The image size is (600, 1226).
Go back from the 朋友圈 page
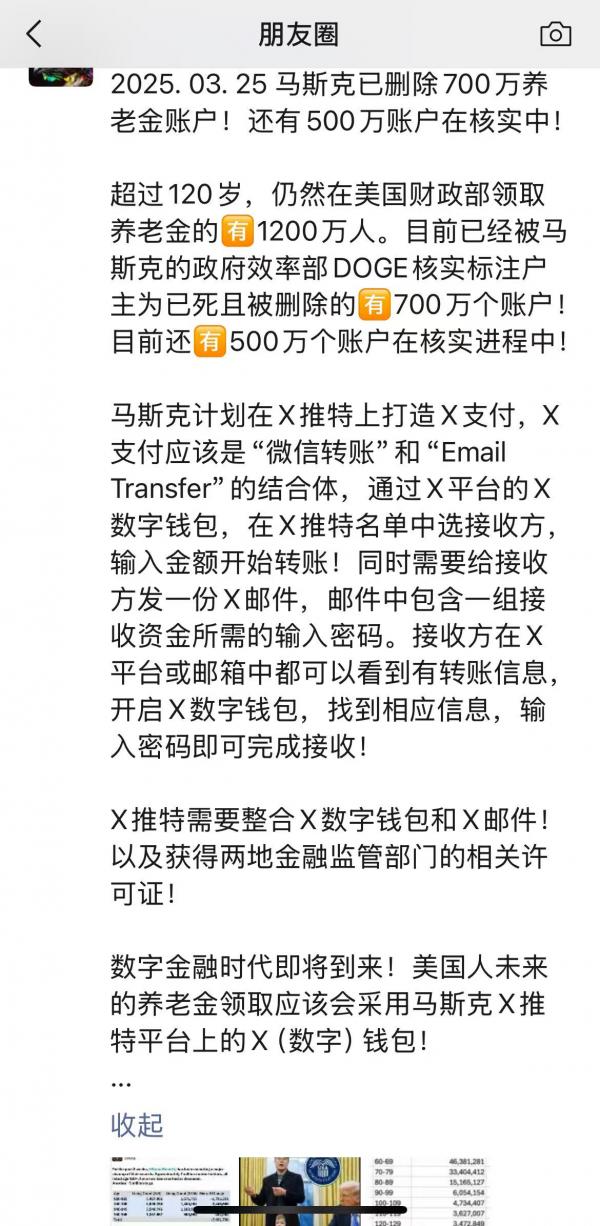tap(34, 35)
